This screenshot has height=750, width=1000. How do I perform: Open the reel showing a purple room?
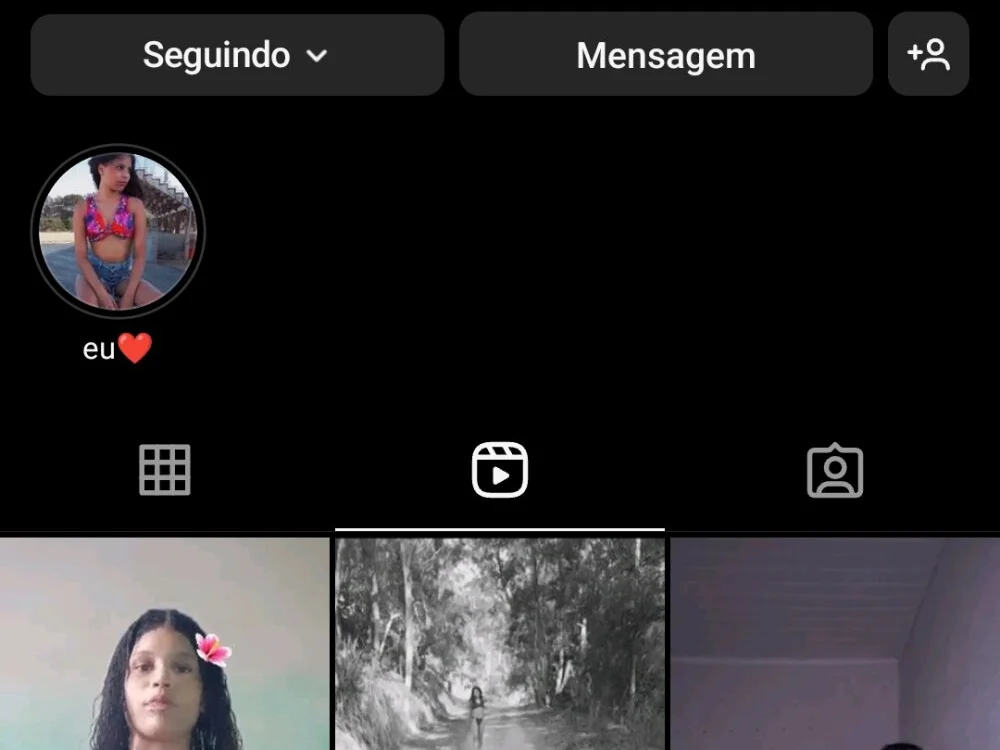[834, 645]
